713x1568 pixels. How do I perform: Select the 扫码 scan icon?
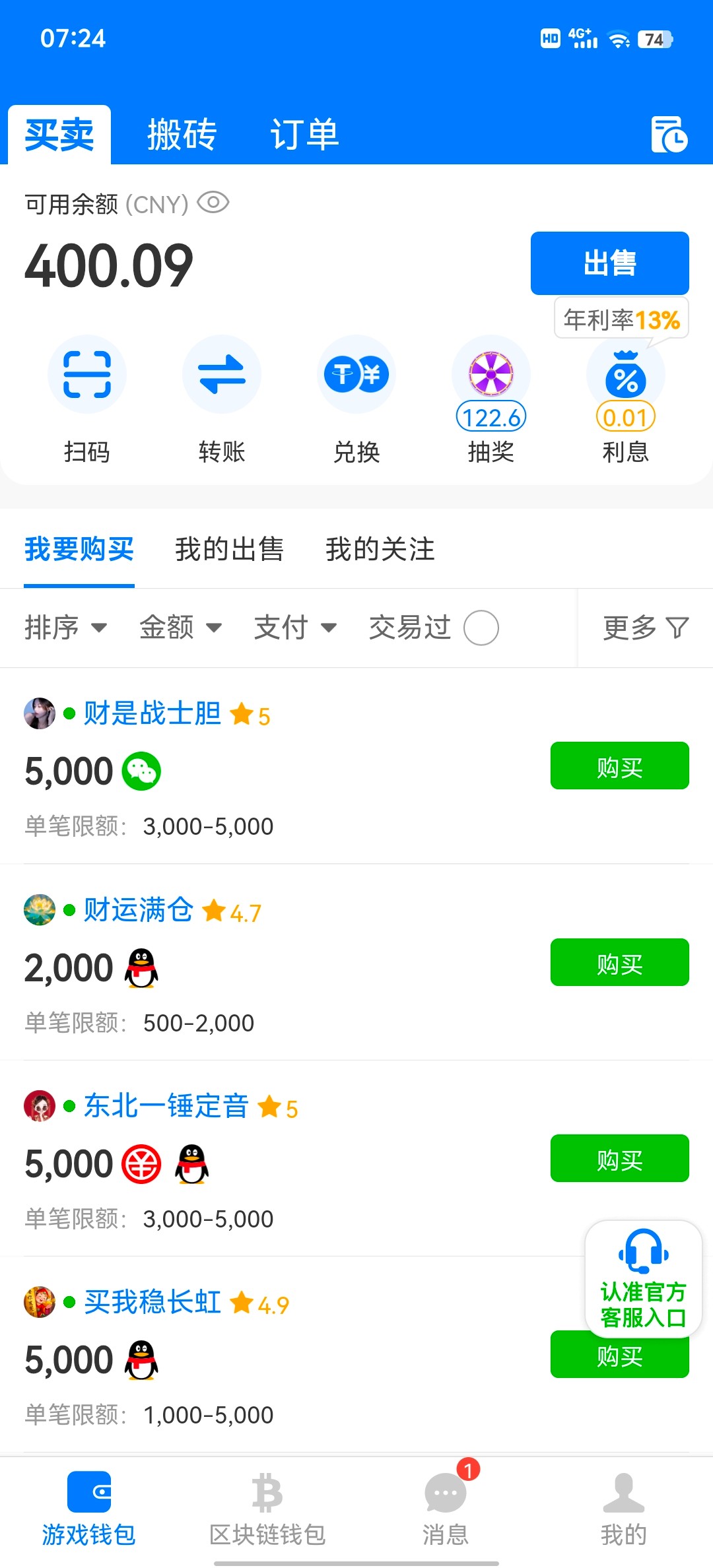click(x=87, y=374)
